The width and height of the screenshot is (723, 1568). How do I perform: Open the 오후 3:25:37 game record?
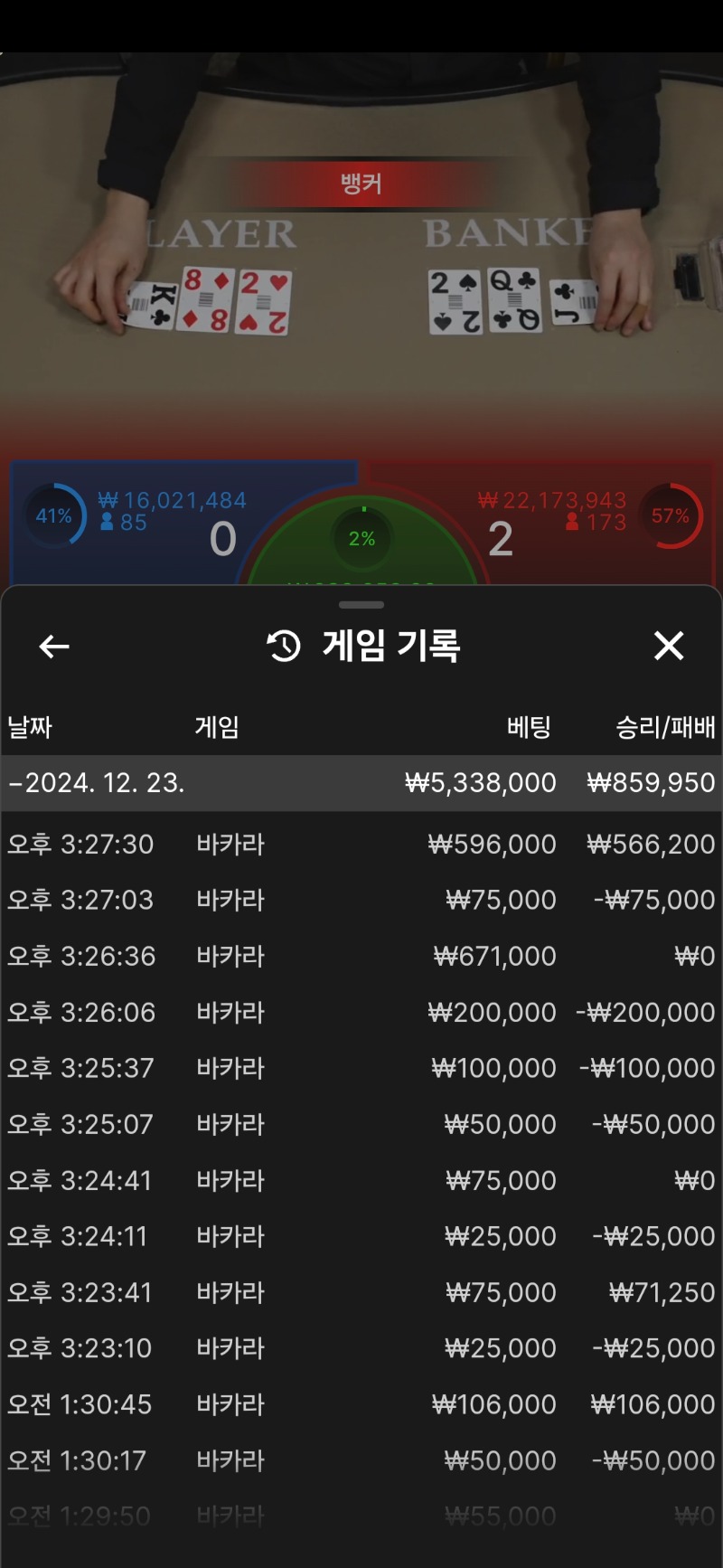pyautogui.click(x=361, y=1068)
